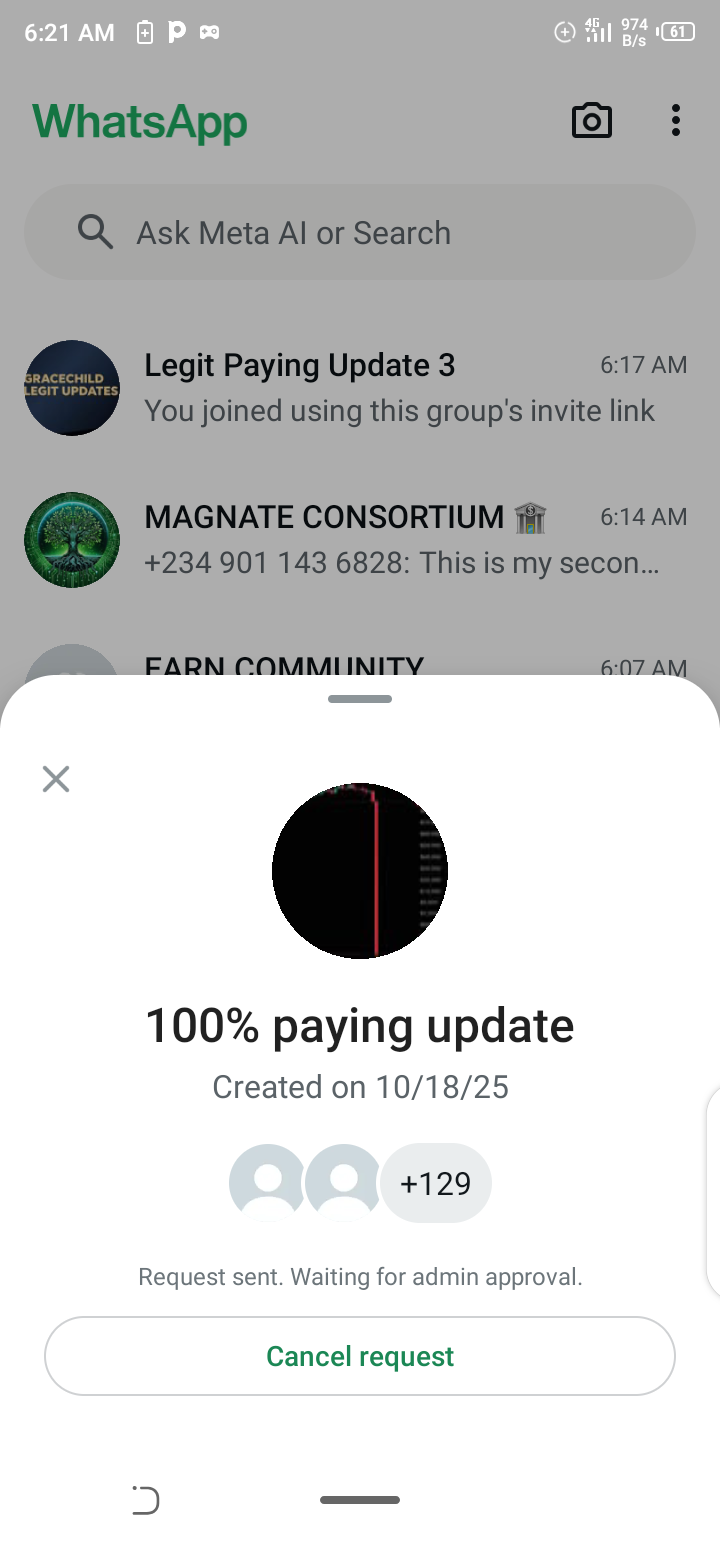Image resolution: width=720 pixels, height=1548 pixels.
Task: Open the three-dot overflow menu
Action: pyautogui.click(x=676, y=121)
